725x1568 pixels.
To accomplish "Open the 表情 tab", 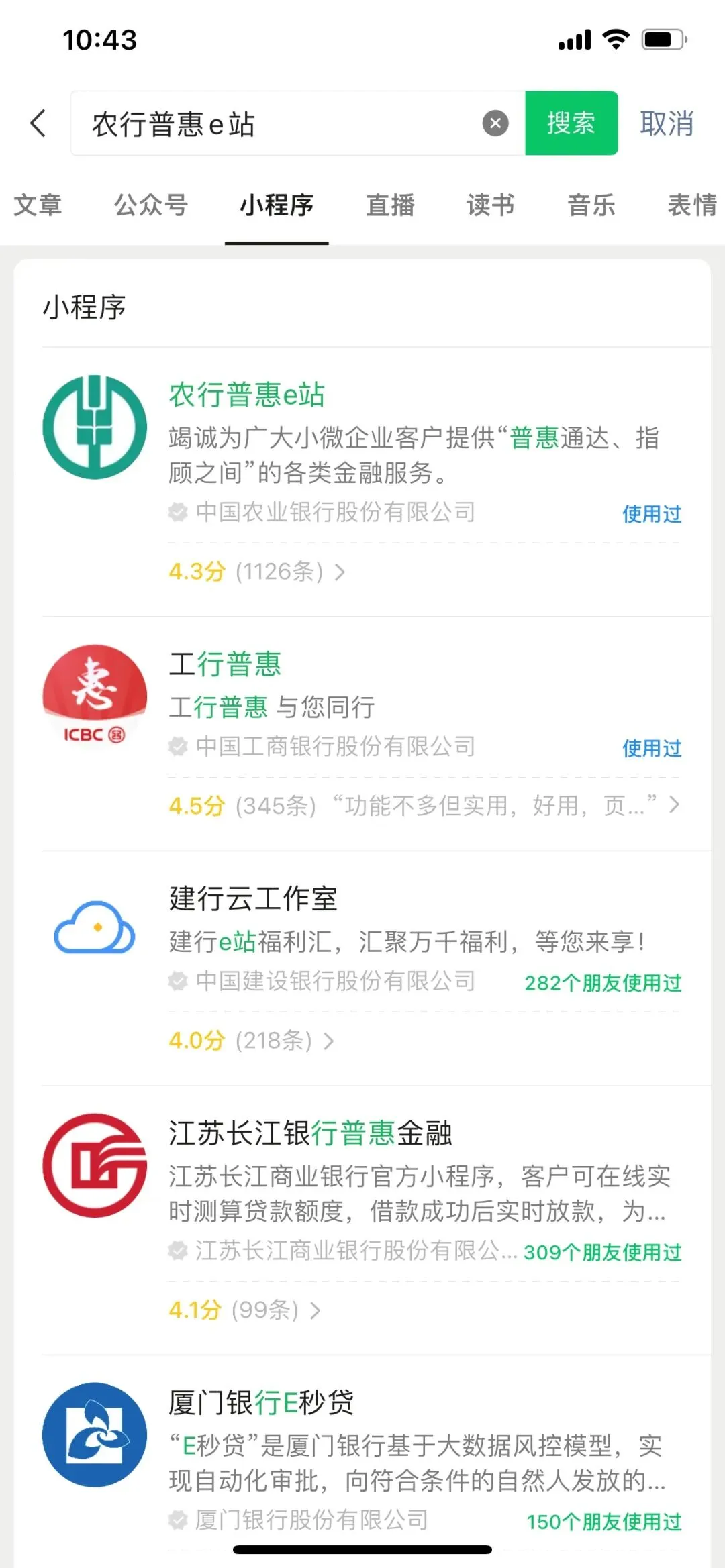I will [691, 205].
